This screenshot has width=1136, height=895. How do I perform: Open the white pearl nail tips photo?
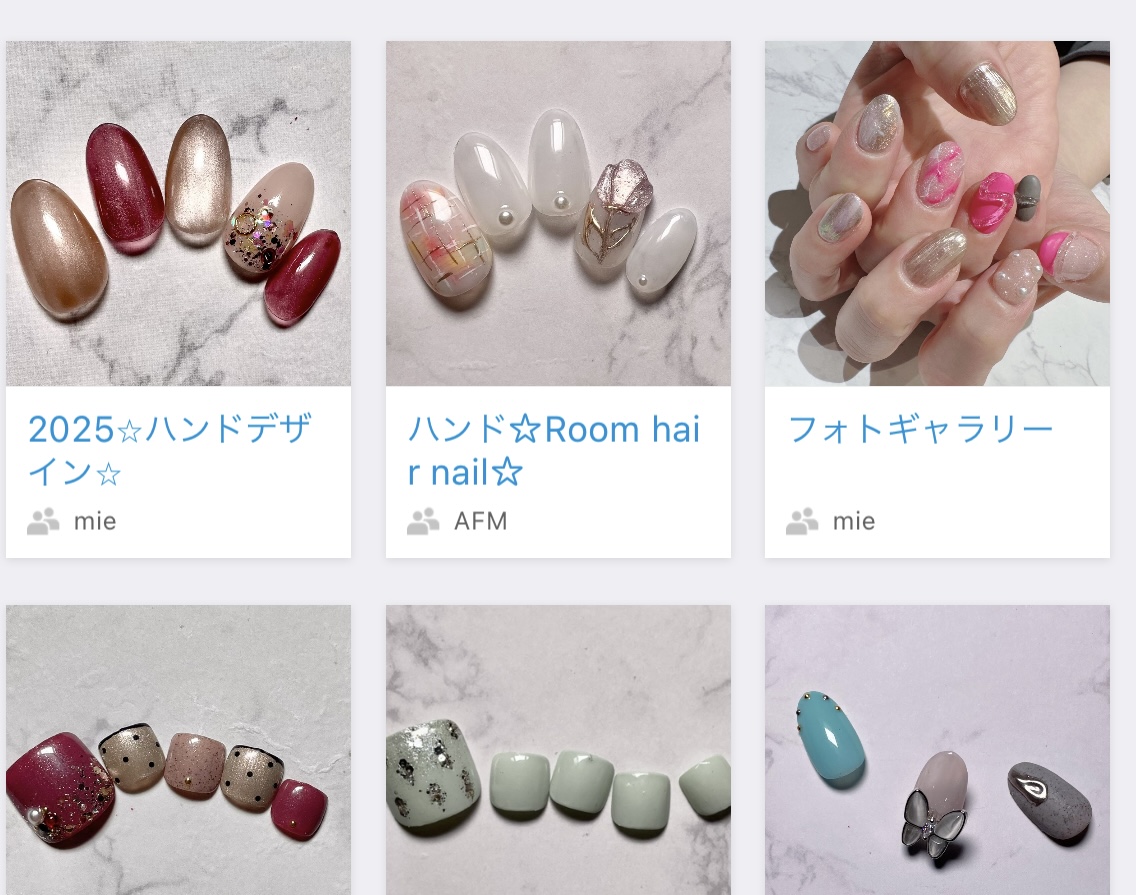pyautogui.click(x=558, y=213)
